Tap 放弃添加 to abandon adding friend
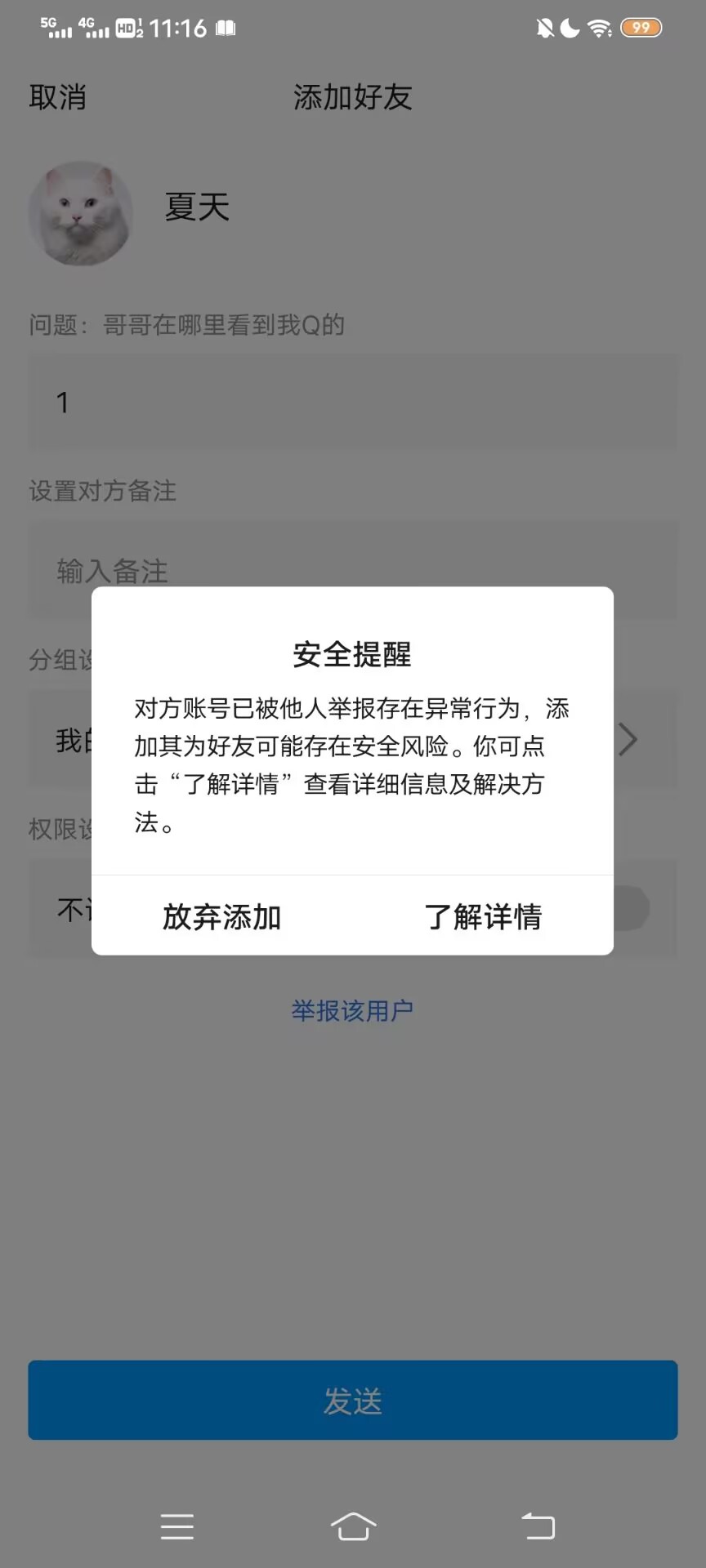Image resolution: width=706 pixels, height=1568 pixels. point(221,917)
